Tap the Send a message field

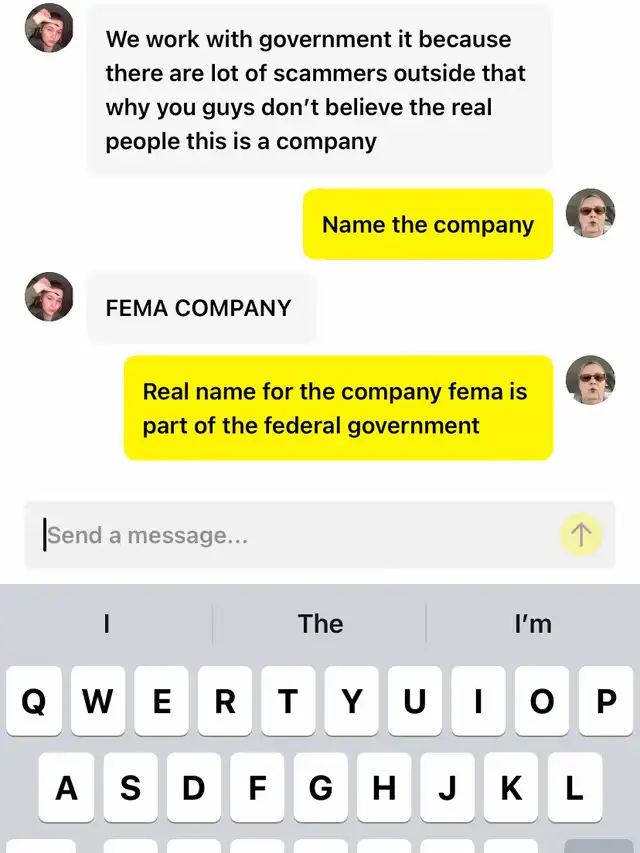click(x=319, y=535)
